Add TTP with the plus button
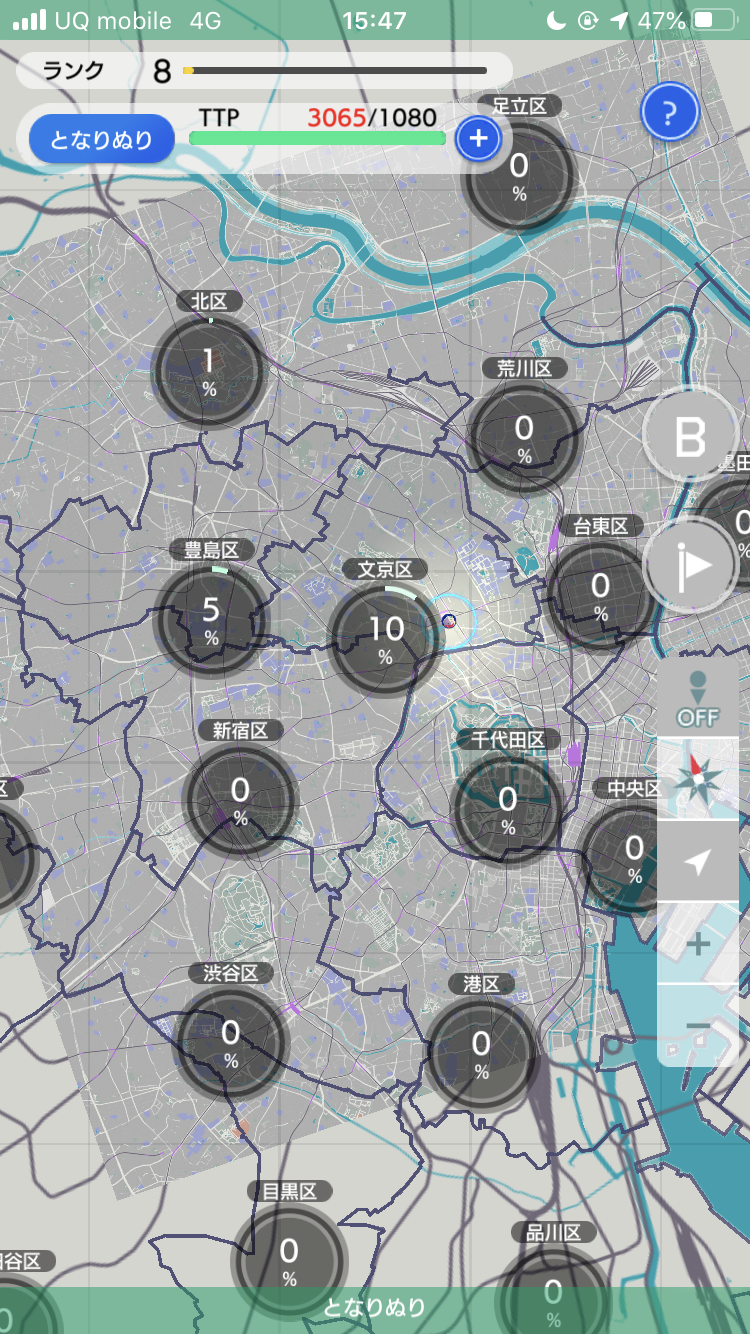 click(478, 138)
